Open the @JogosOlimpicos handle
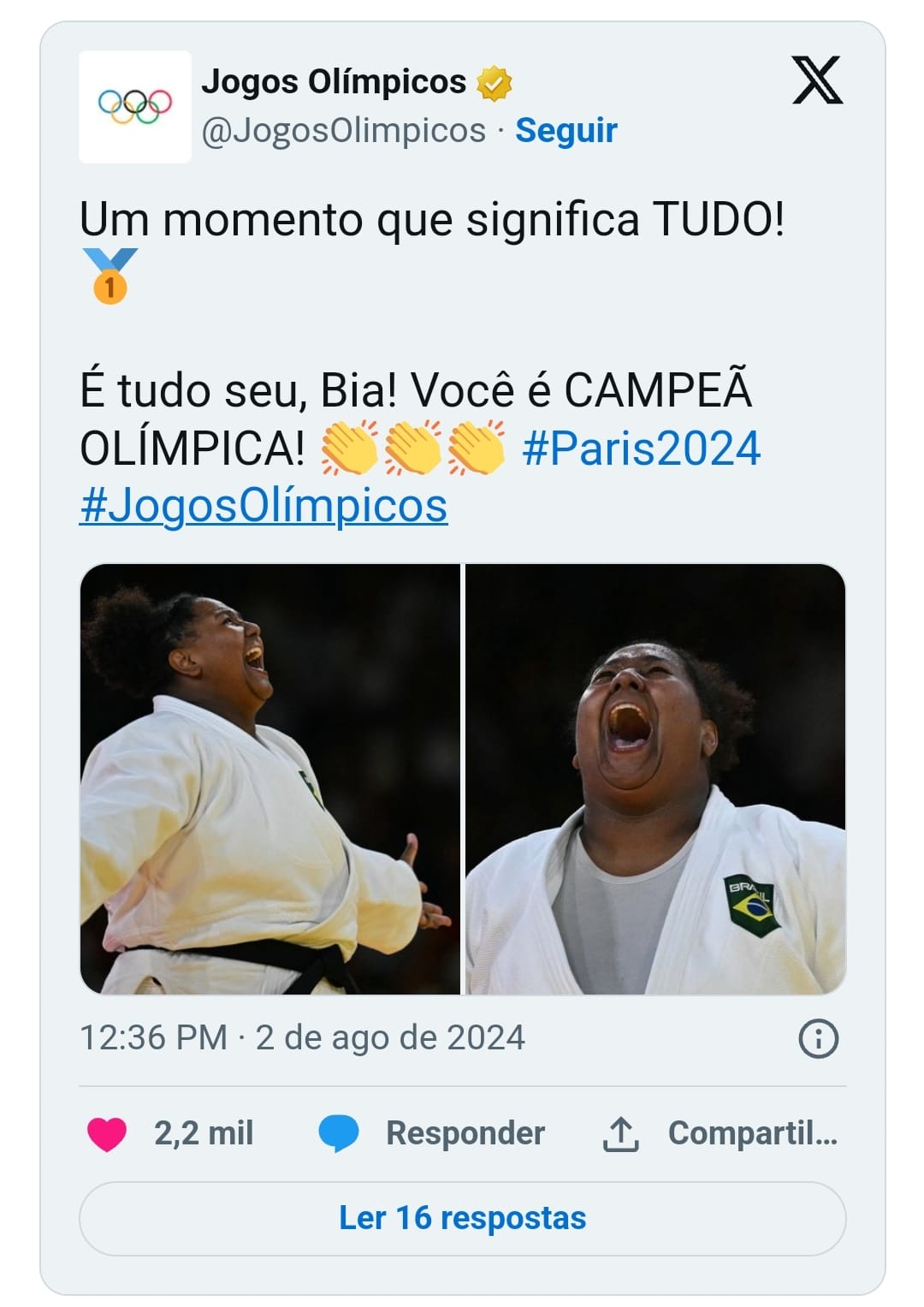This screenshot has width=924, height=1307. pyautogui.click(x=343, y=131)
